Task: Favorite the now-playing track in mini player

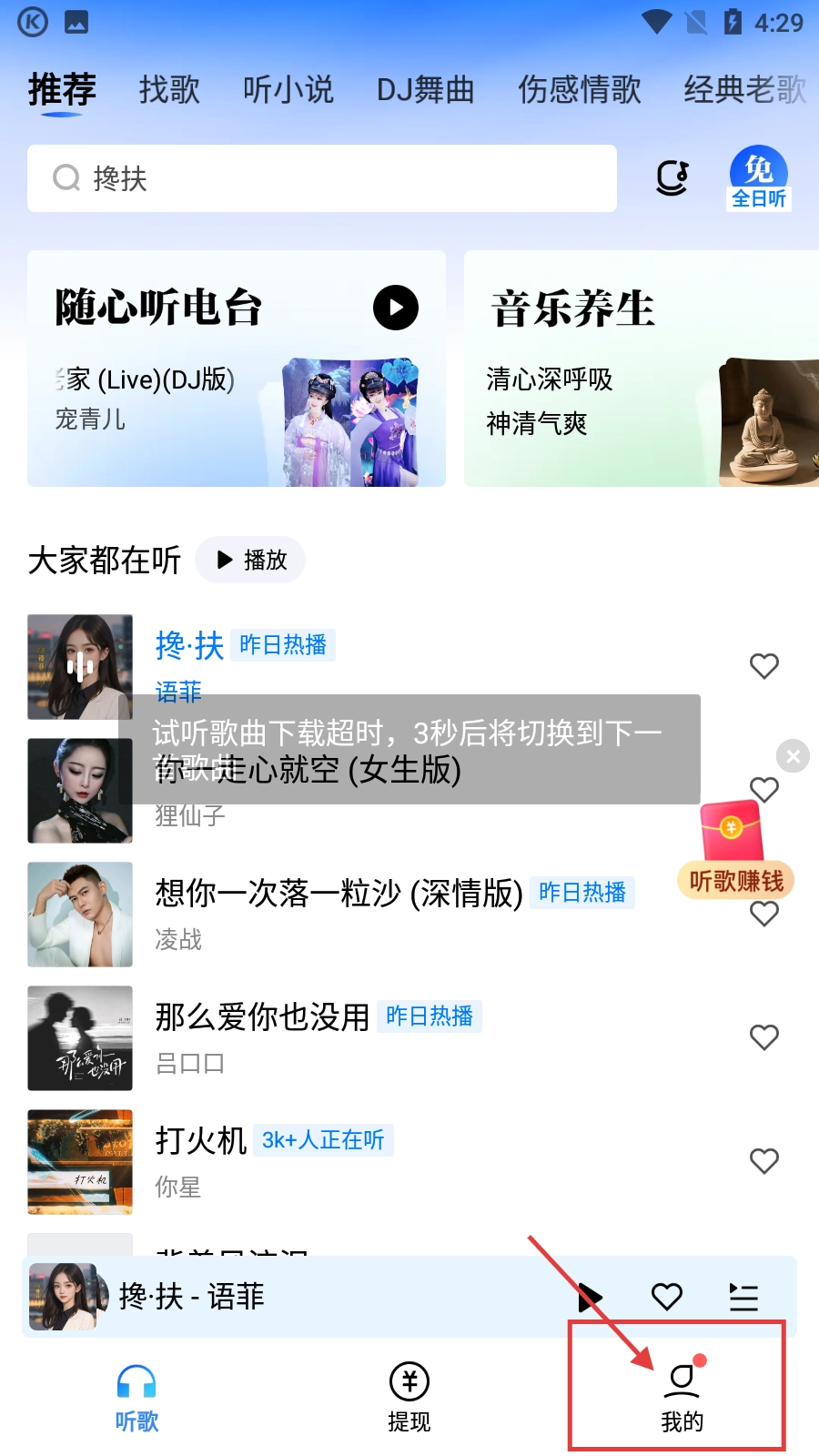Action: (x=666, y=1297)
